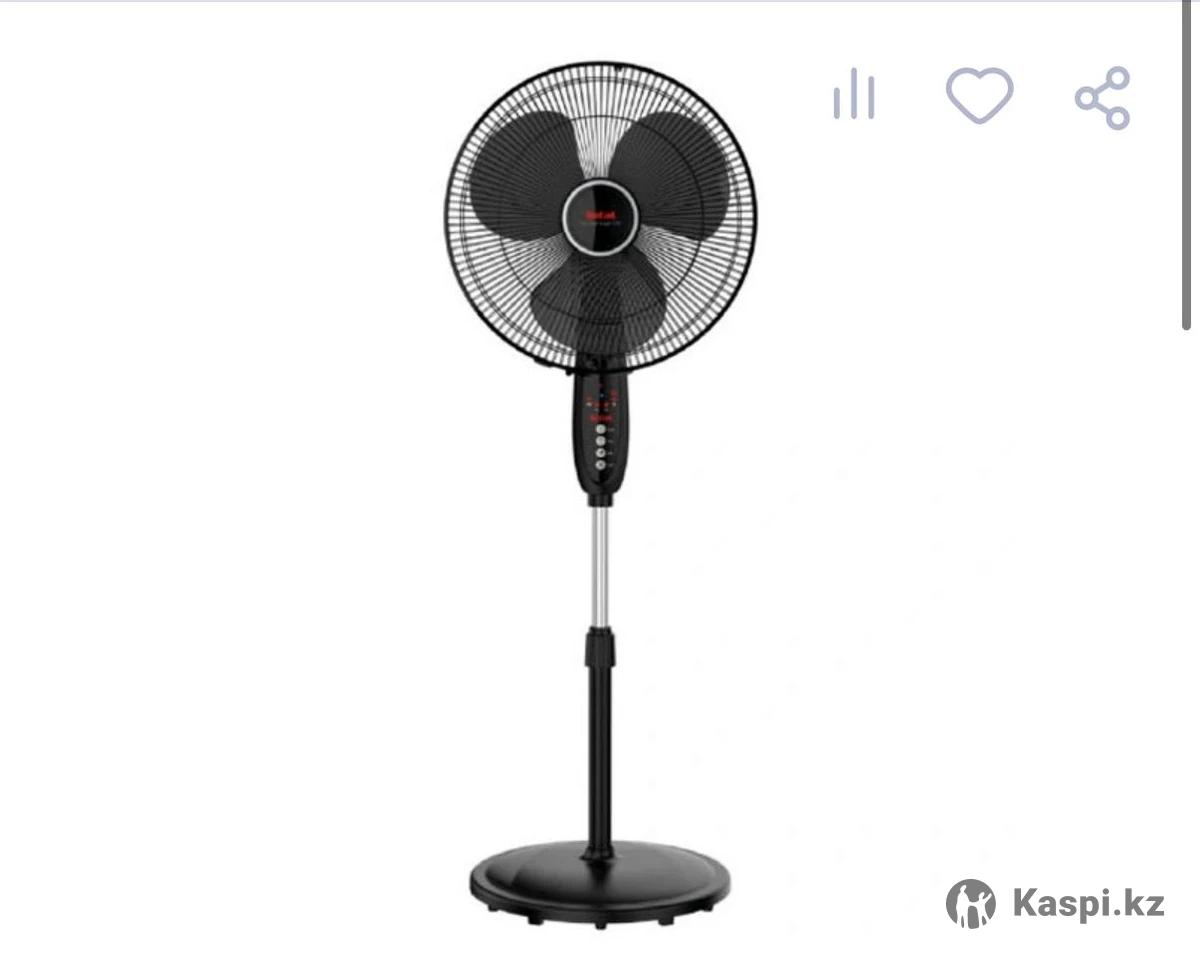Add the fan to favorites with the heart icon

point(979,97)
